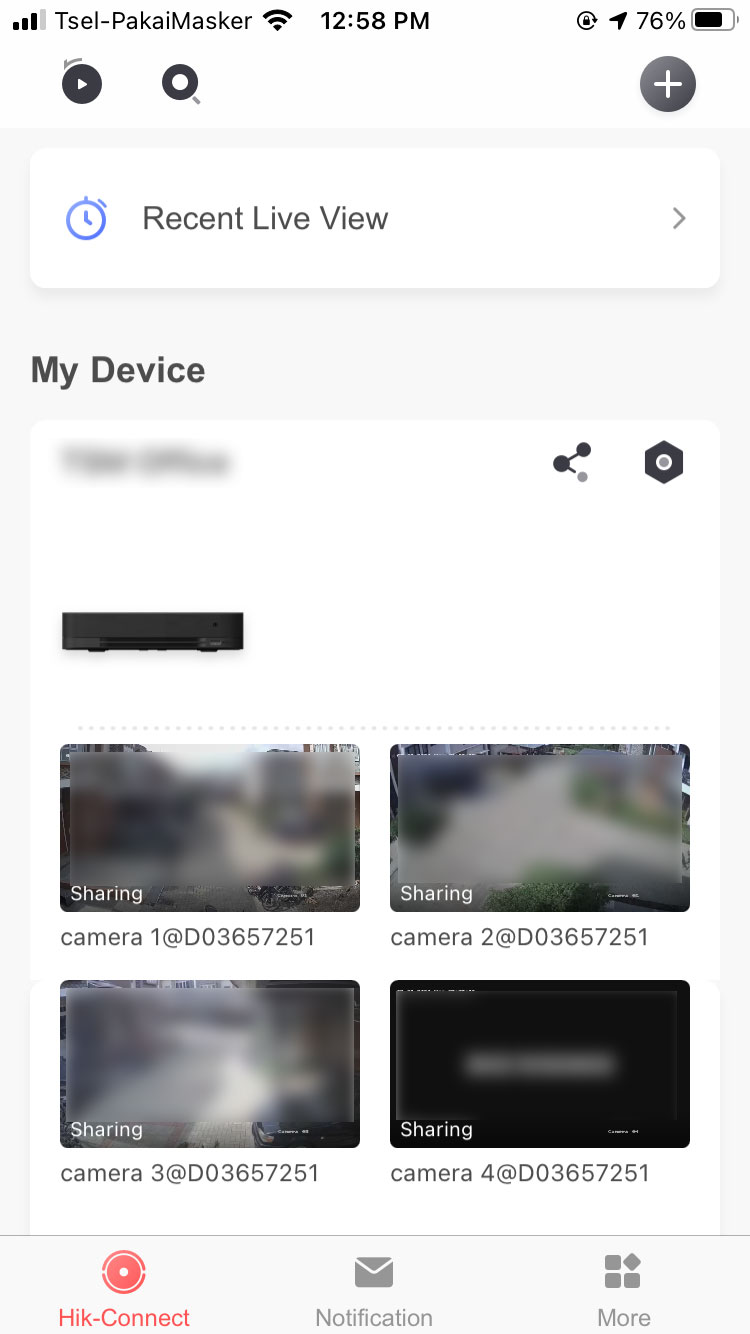Tap the share icon on the device card

570,462
